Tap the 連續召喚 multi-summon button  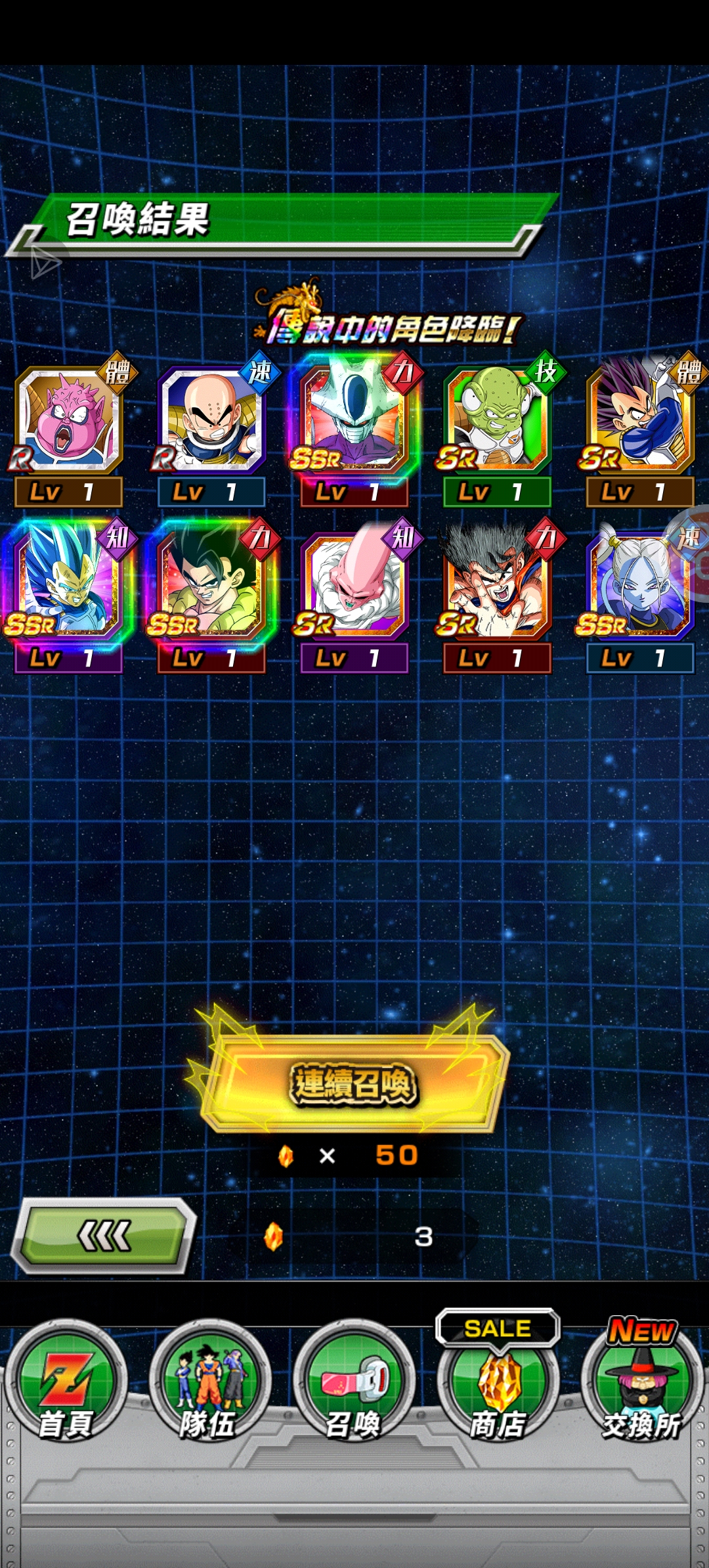353,1083
